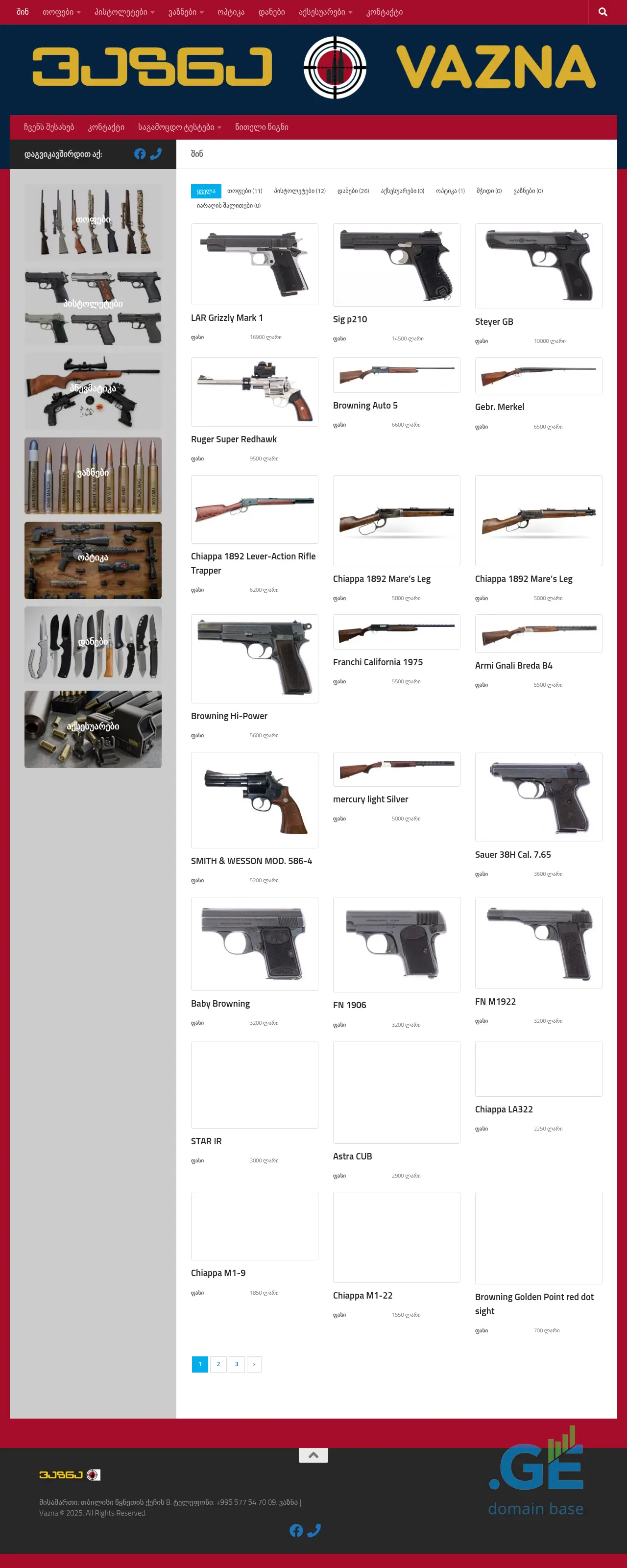This screenshot has width=627, height=1568.
Task: Filter products by დანები (26)
Action: [353, 191]
